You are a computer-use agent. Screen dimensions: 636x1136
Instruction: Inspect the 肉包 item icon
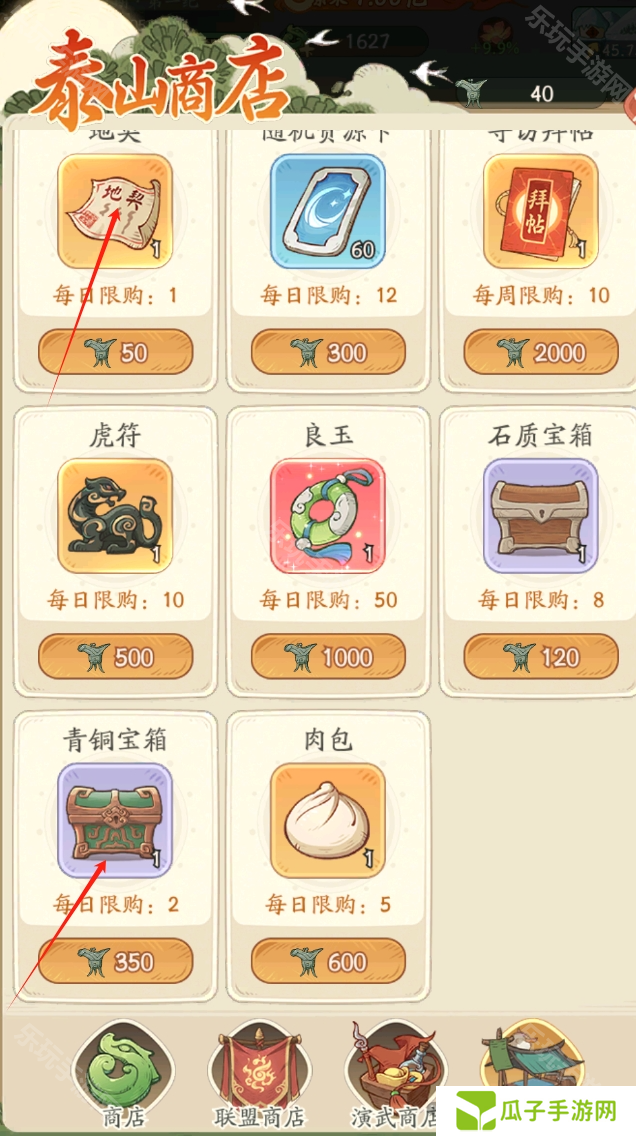coord(328,821)
